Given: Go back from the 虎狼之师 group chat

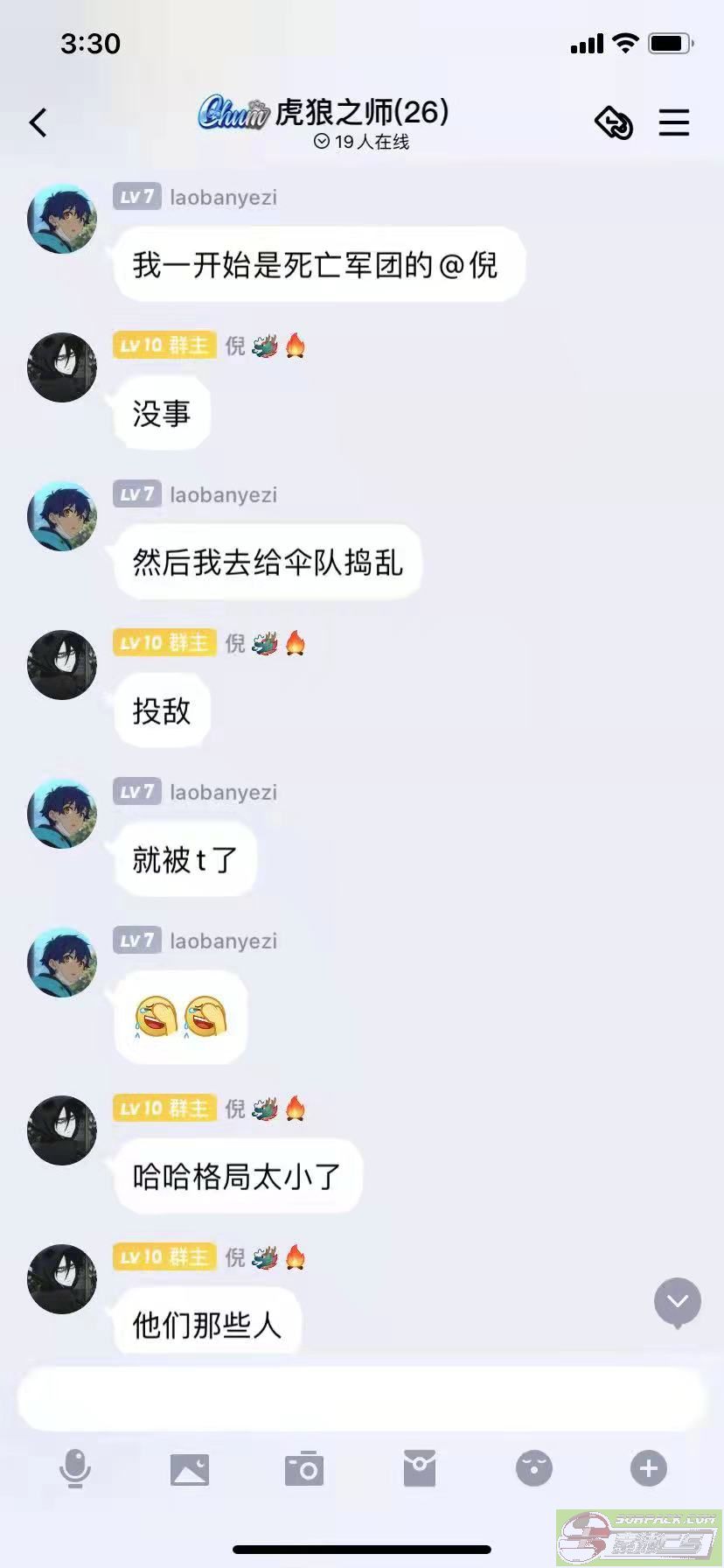Looking at the screenshot, I should coord(38,122).
